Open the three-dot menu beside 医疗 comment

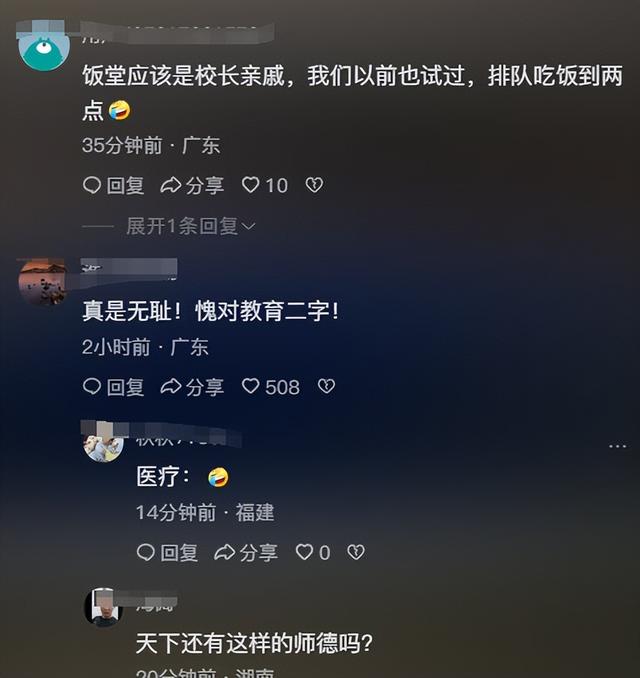pos(617,444)
